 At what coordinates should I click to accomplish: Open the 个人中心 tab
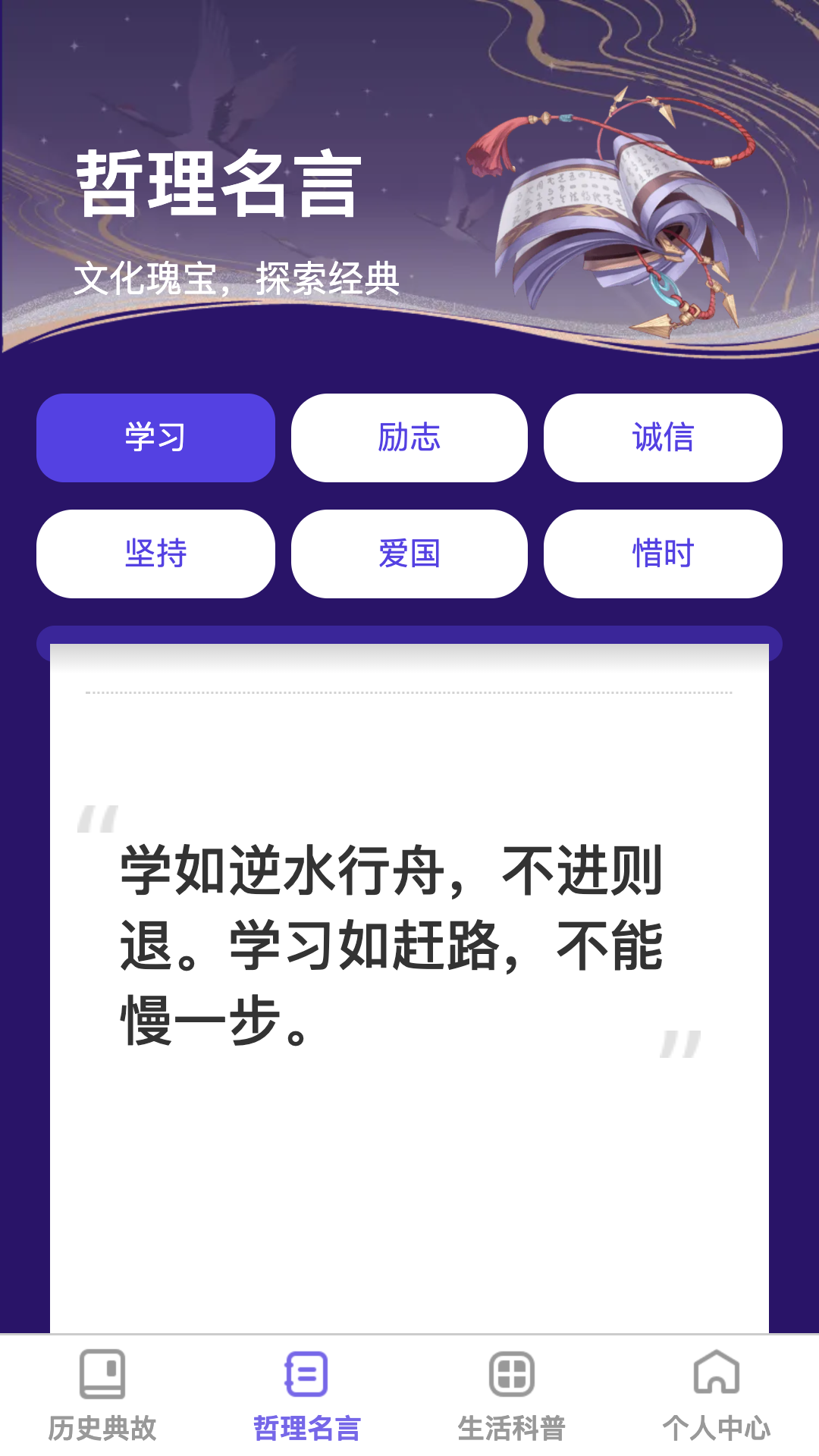click(x=717, y=1395)
